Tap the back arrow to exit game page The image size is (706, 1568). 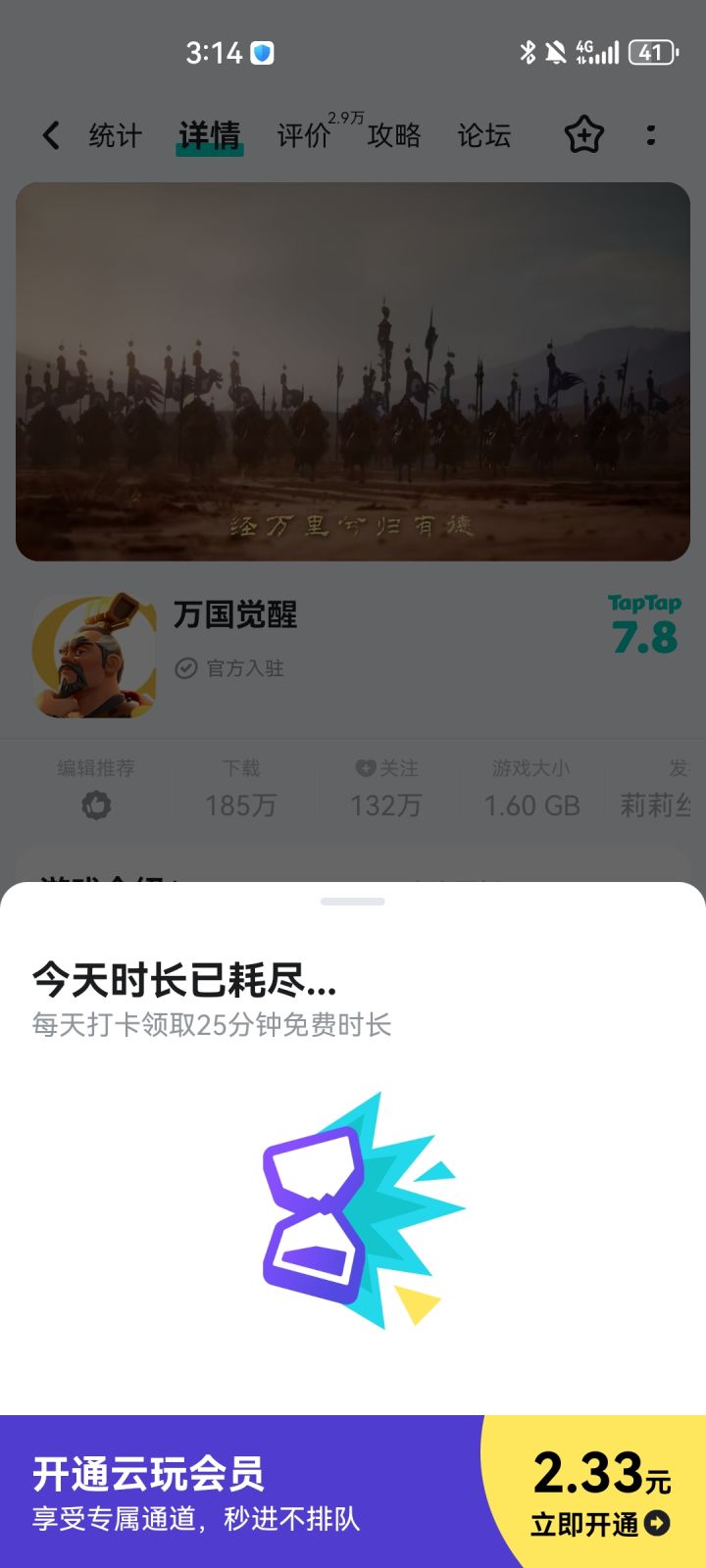click(x=50, y=135)
